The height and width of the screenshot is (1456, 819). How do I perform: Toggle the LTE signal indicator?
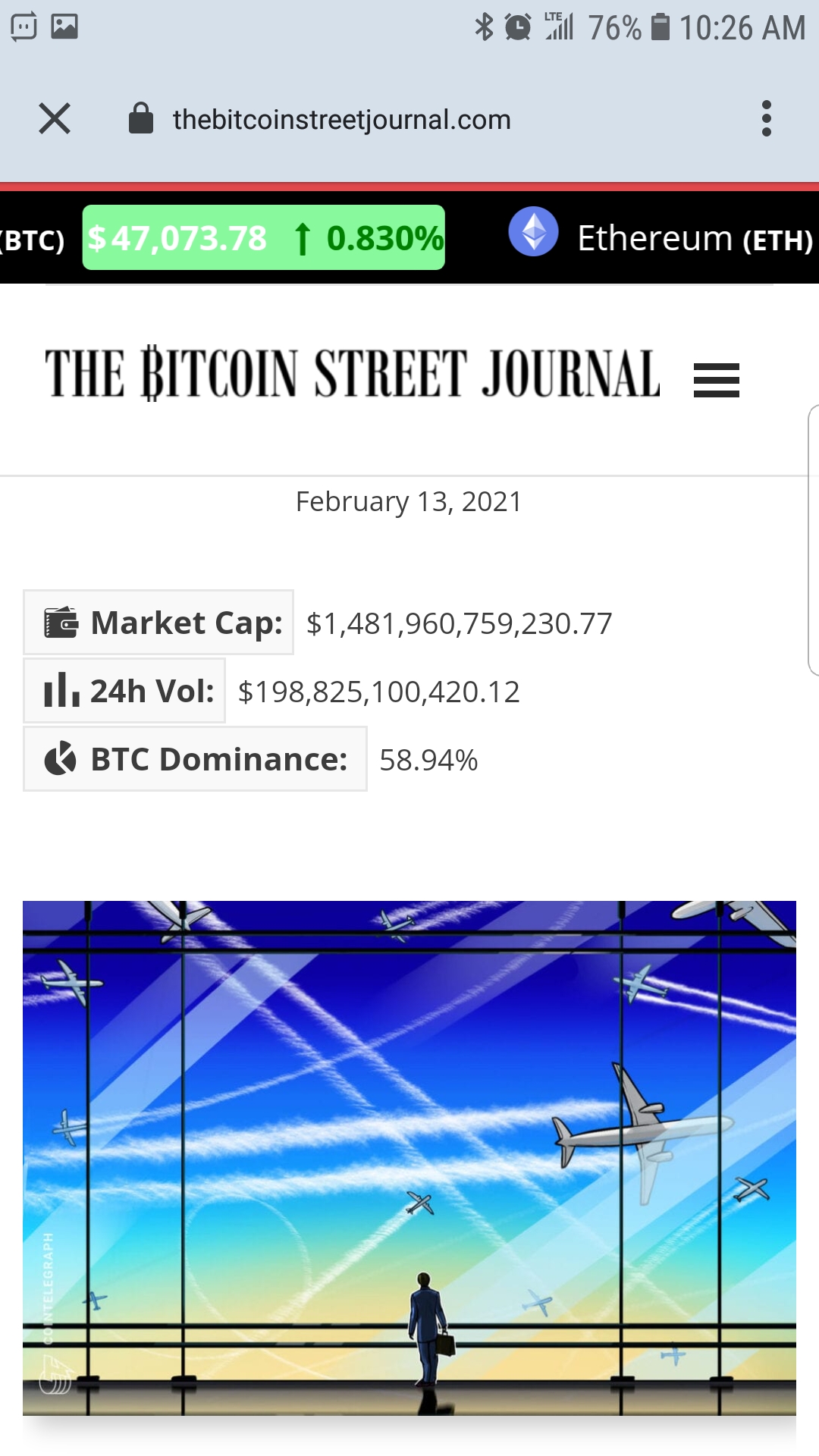tap(559, 25)
